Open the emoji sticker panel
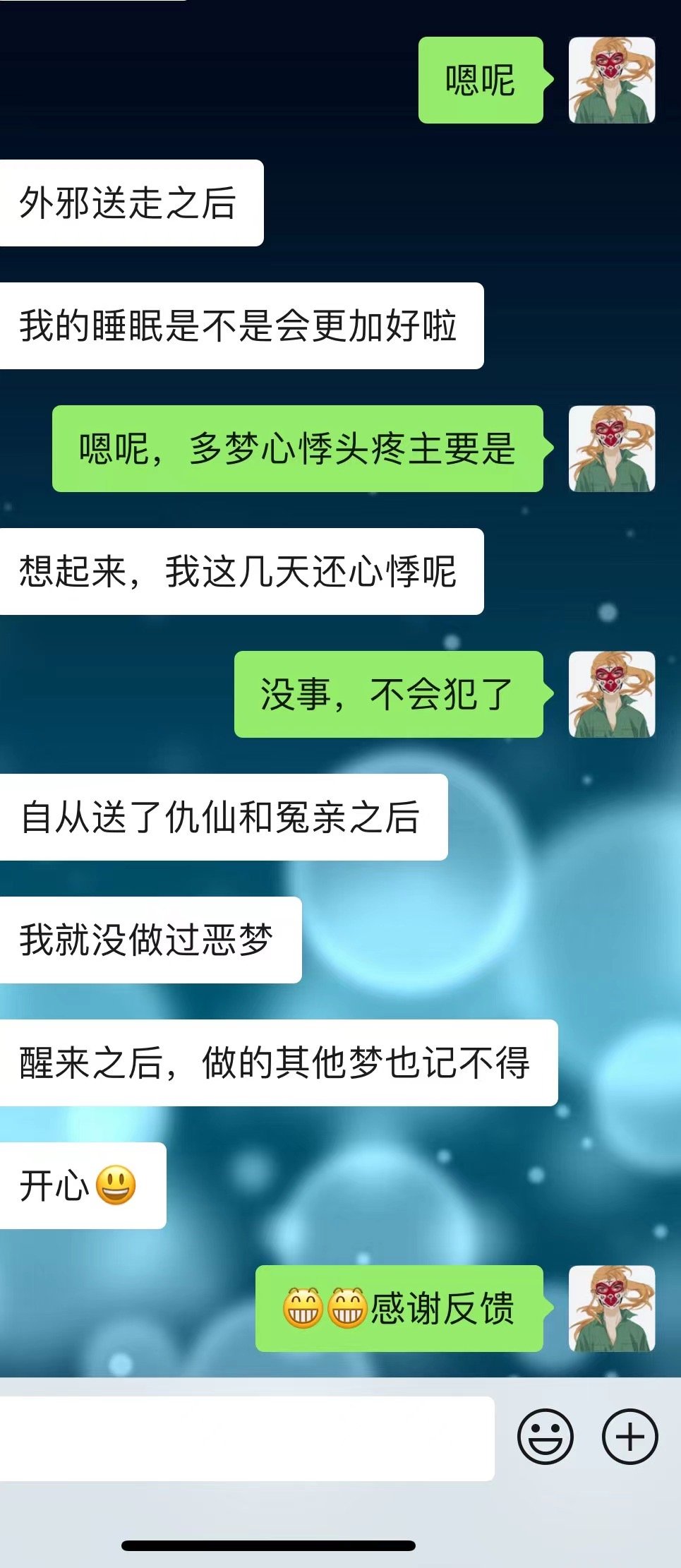The image size is (681, 1568). click(x=545, y=1437)
